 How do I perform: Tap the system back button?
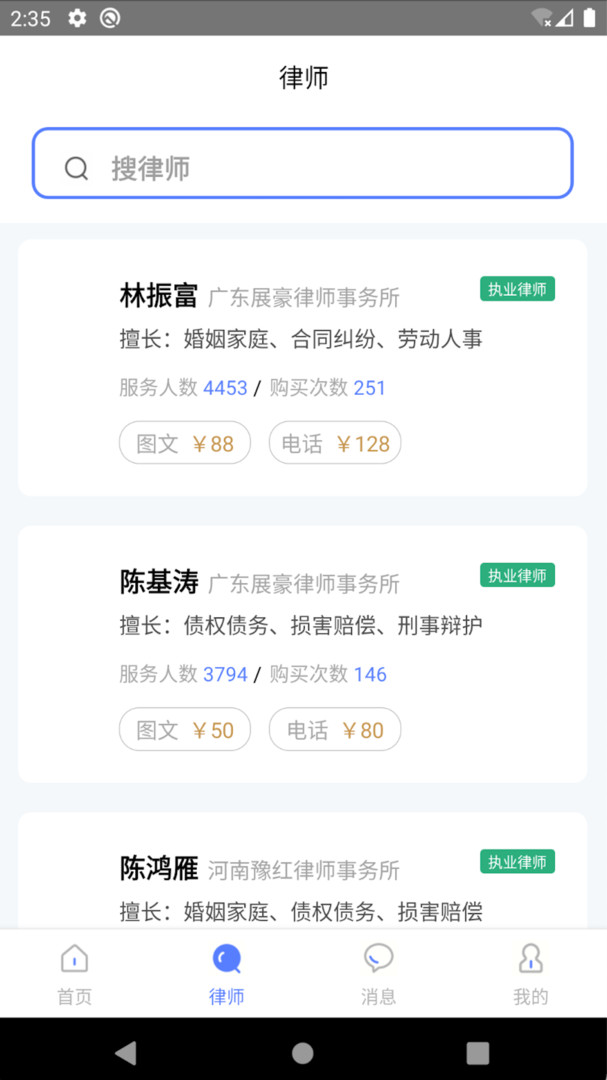click(x=125, y=1052)
